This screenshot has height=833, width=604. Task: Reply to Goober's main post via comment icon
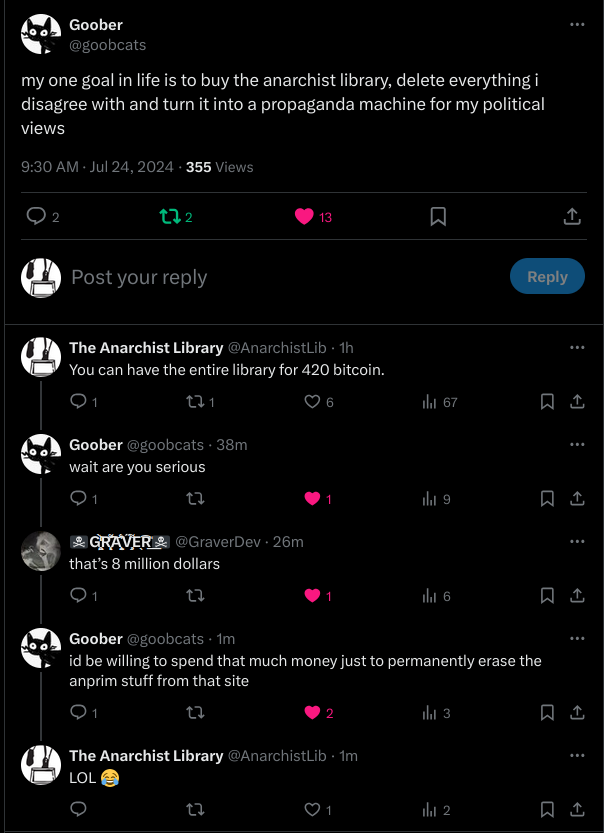[36, 216]
